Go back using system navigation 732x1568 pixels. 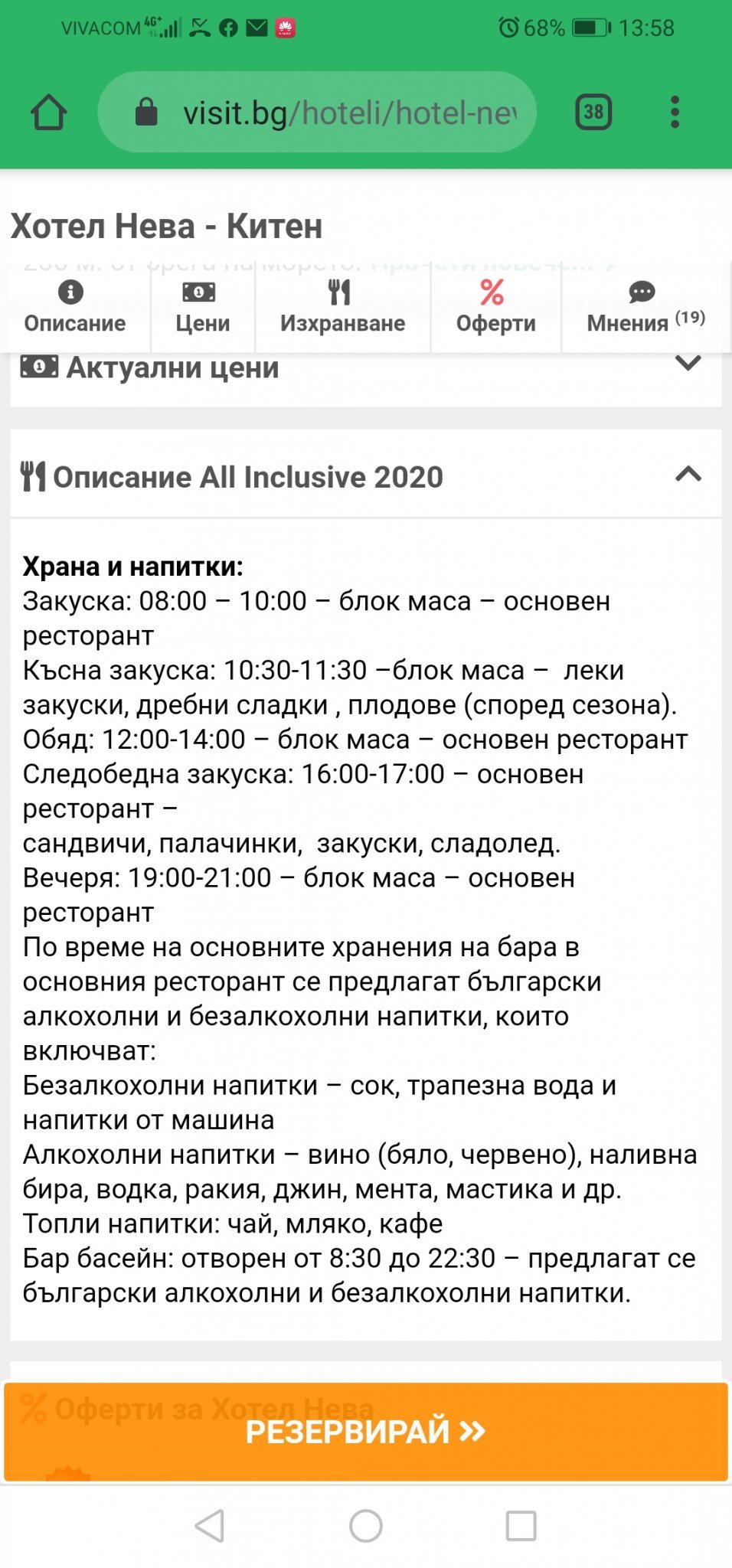[x=210, y=1526]
